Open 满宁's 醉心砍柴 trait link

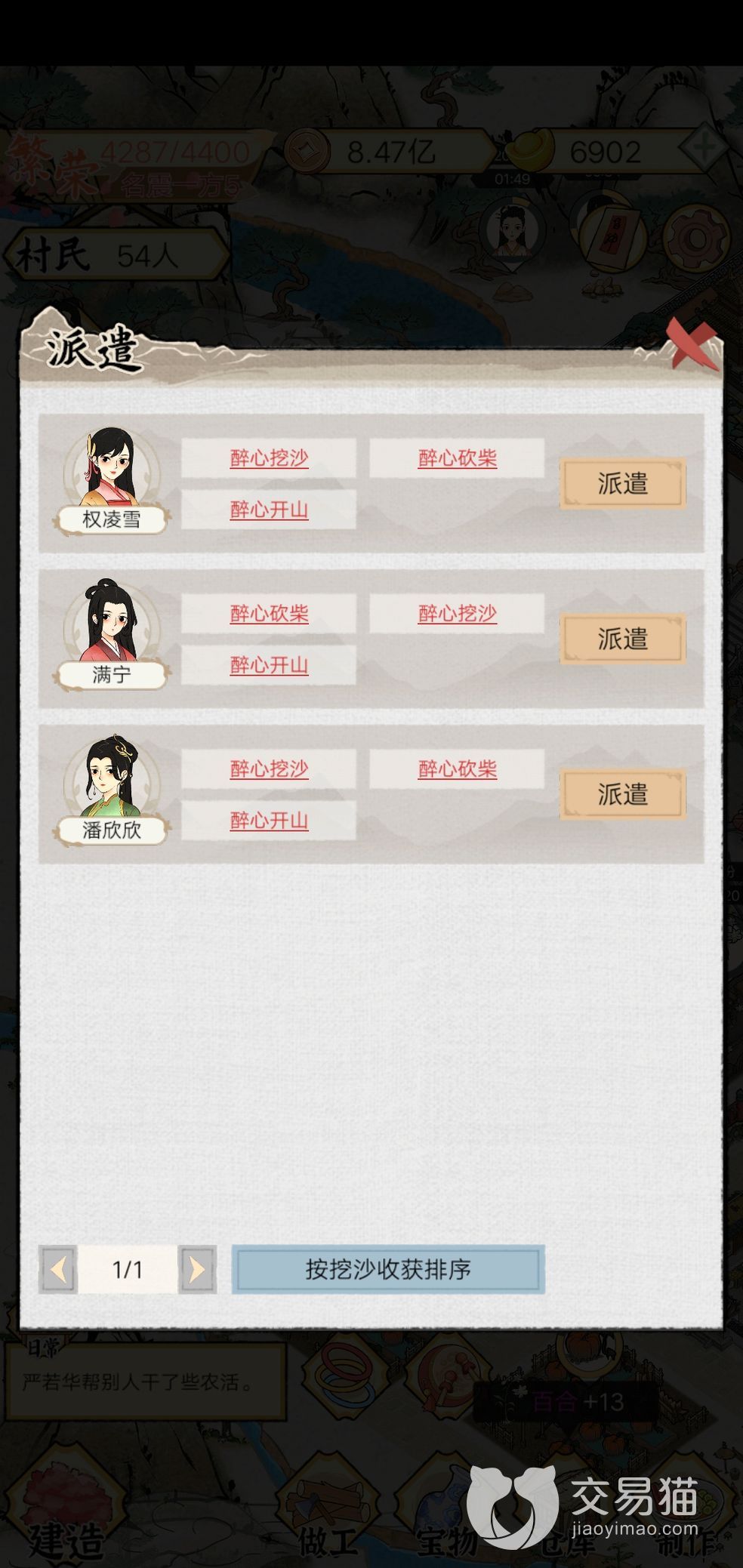coord(269,614)
